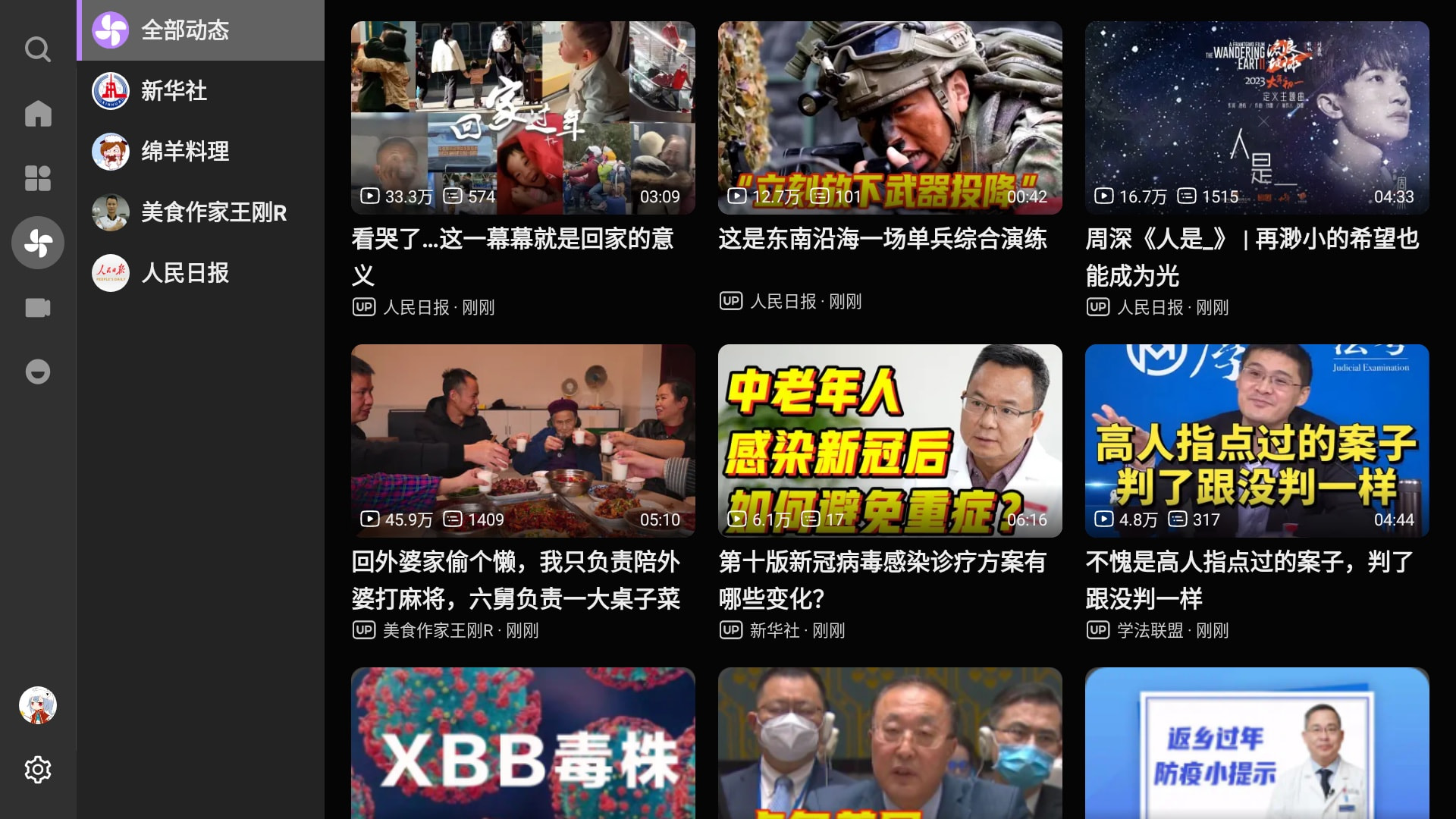Watch the 第十版新冠病毒感染诊疗方案 video
The height and width of the screenshot is (819, 1456).
coord(890,441)
